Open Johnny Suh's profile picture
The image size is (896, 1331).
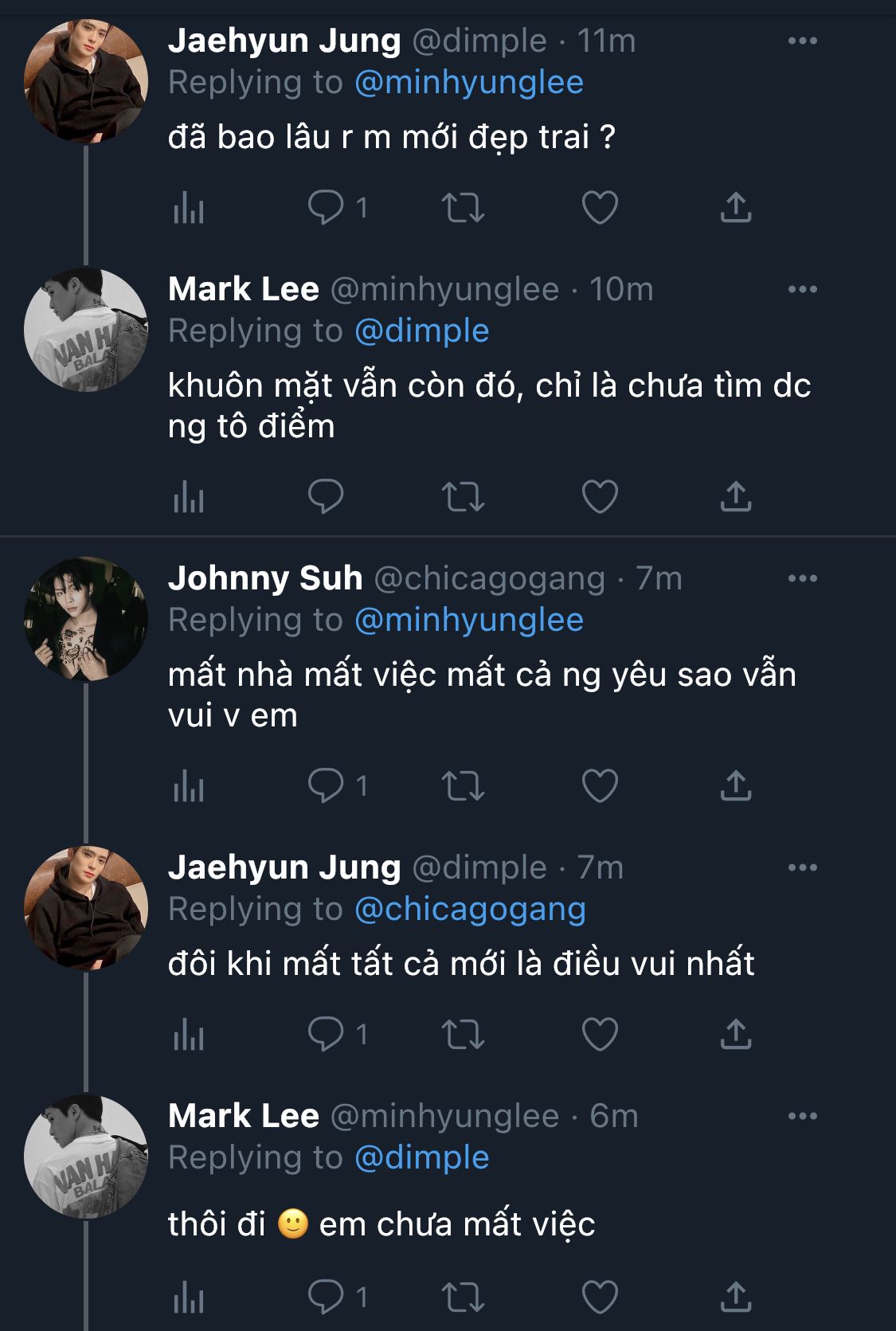pyautogui.click(x=86, y=619)
